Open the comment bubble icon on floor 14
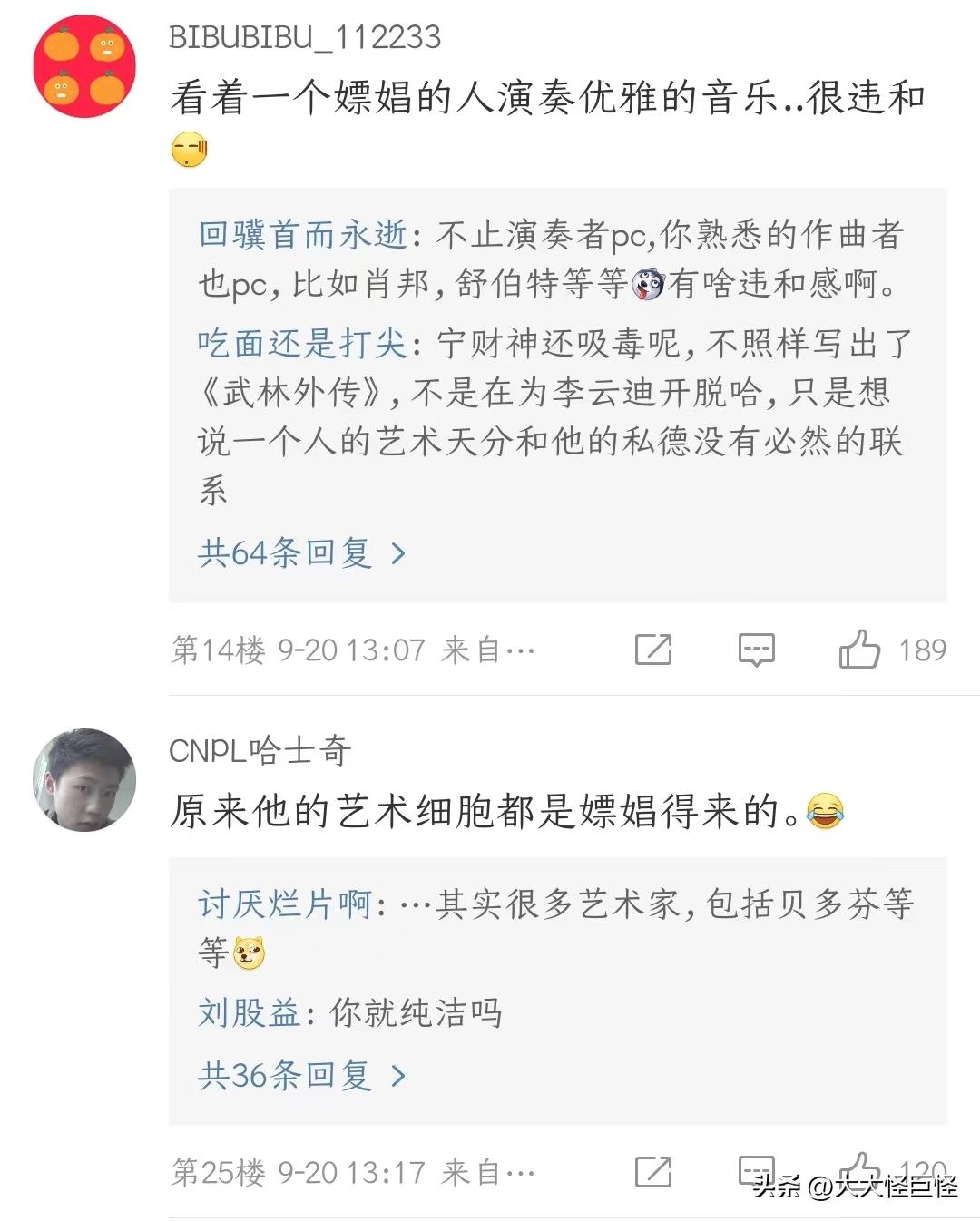The image size is (980, 1221). click(756, 649)
